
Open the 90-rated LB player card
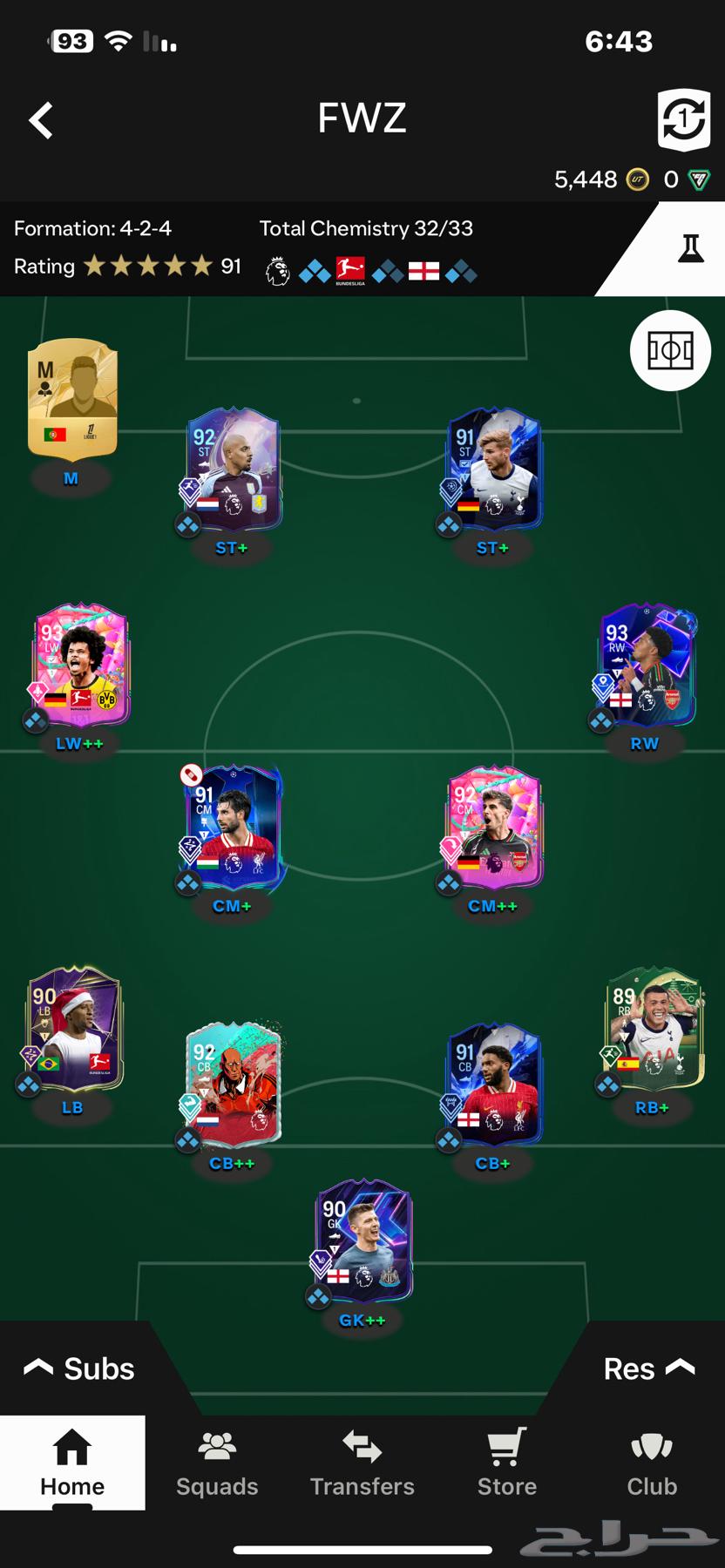[x=74, y=1030]
